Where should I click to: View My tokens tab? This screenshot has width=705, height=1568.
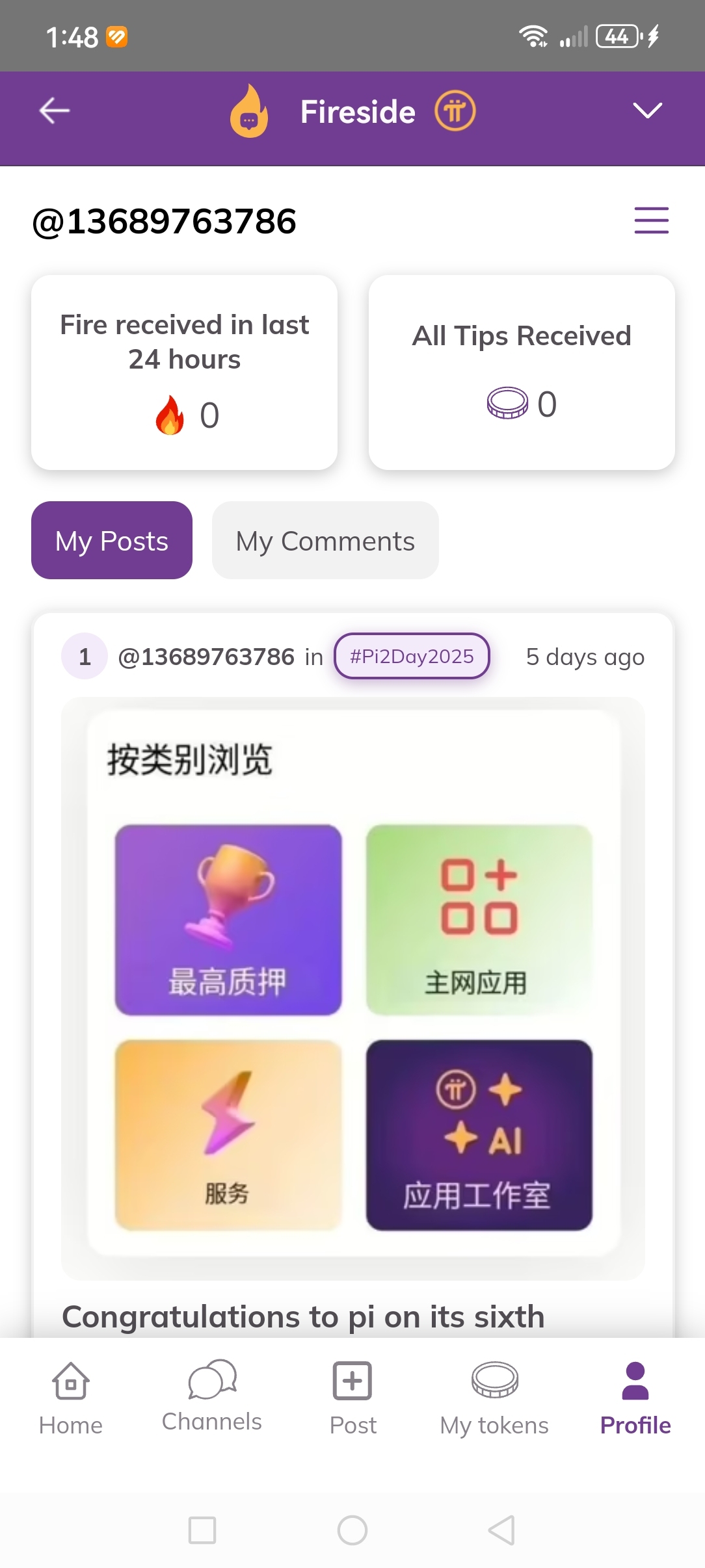pyautogui.click(x=494, y=1396)
